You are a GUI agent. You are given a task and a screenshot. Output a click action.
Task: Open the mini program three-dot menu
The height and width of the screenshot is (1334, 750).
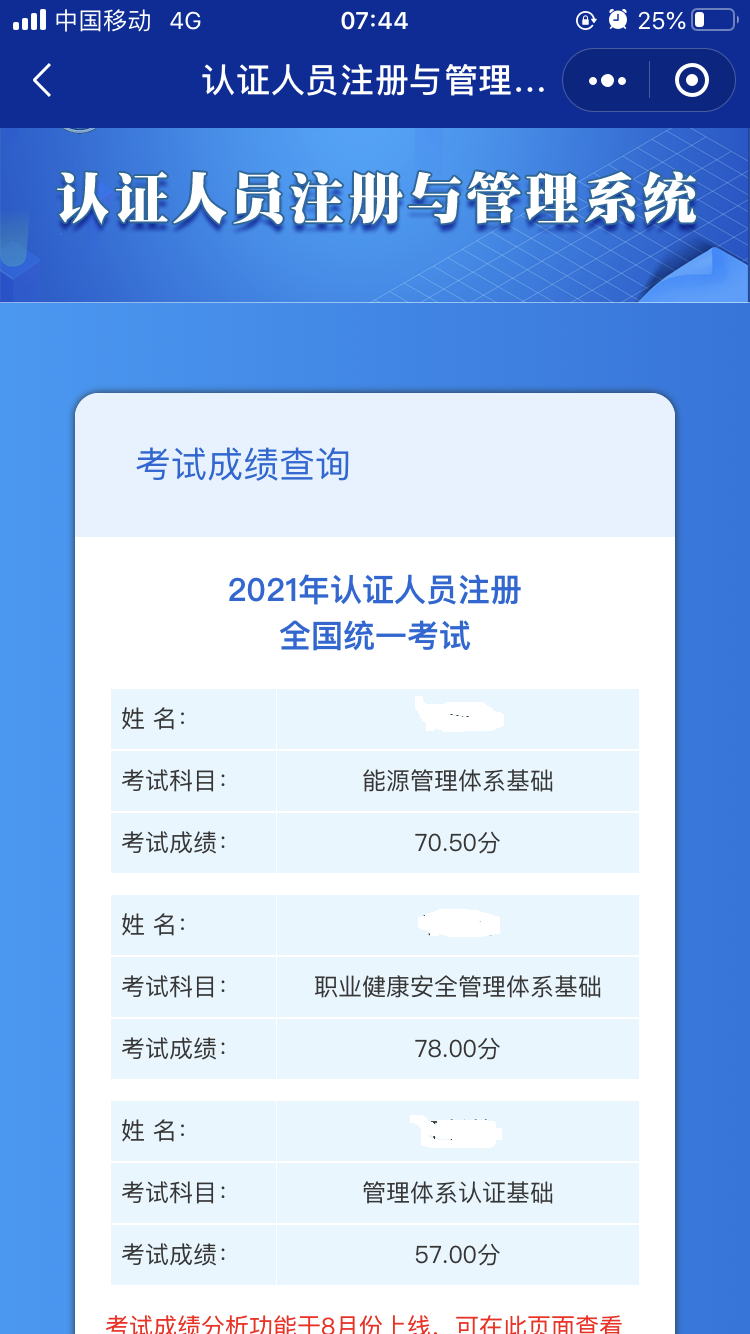(607, 80)
